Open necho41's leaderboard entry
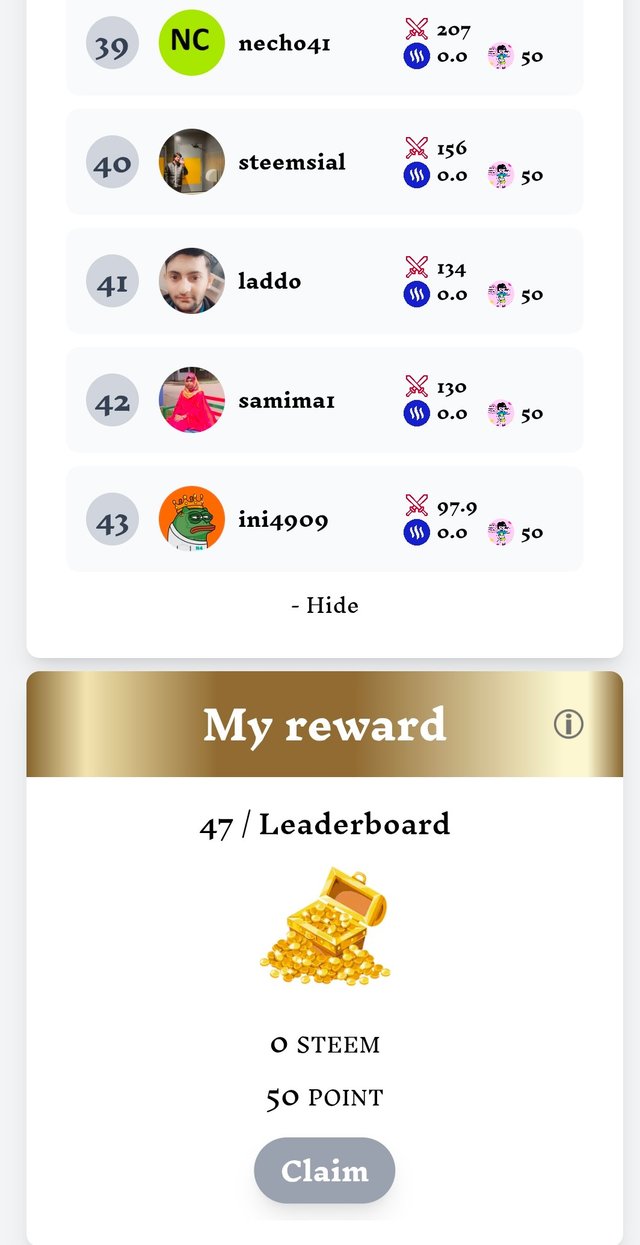This screenshot has width=640, height=1245. point(284,44)
